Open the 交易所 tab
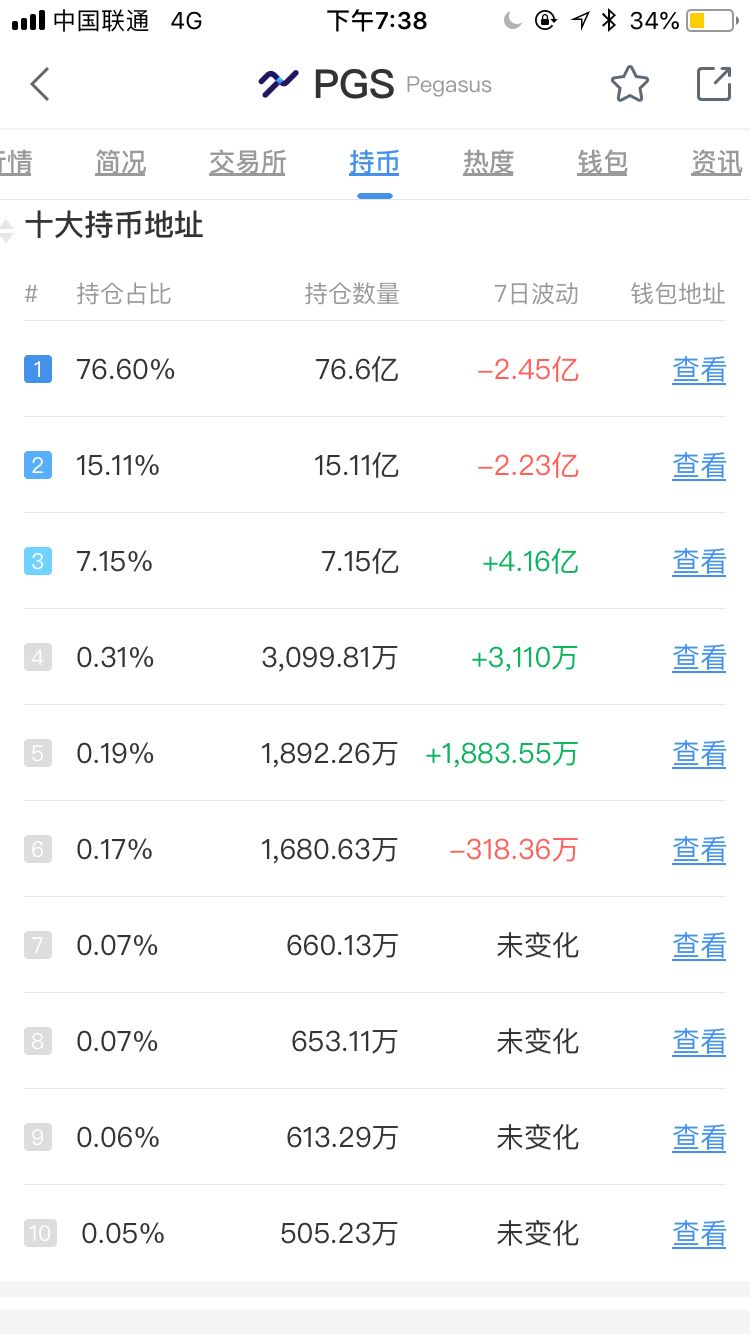 (247, 162)
